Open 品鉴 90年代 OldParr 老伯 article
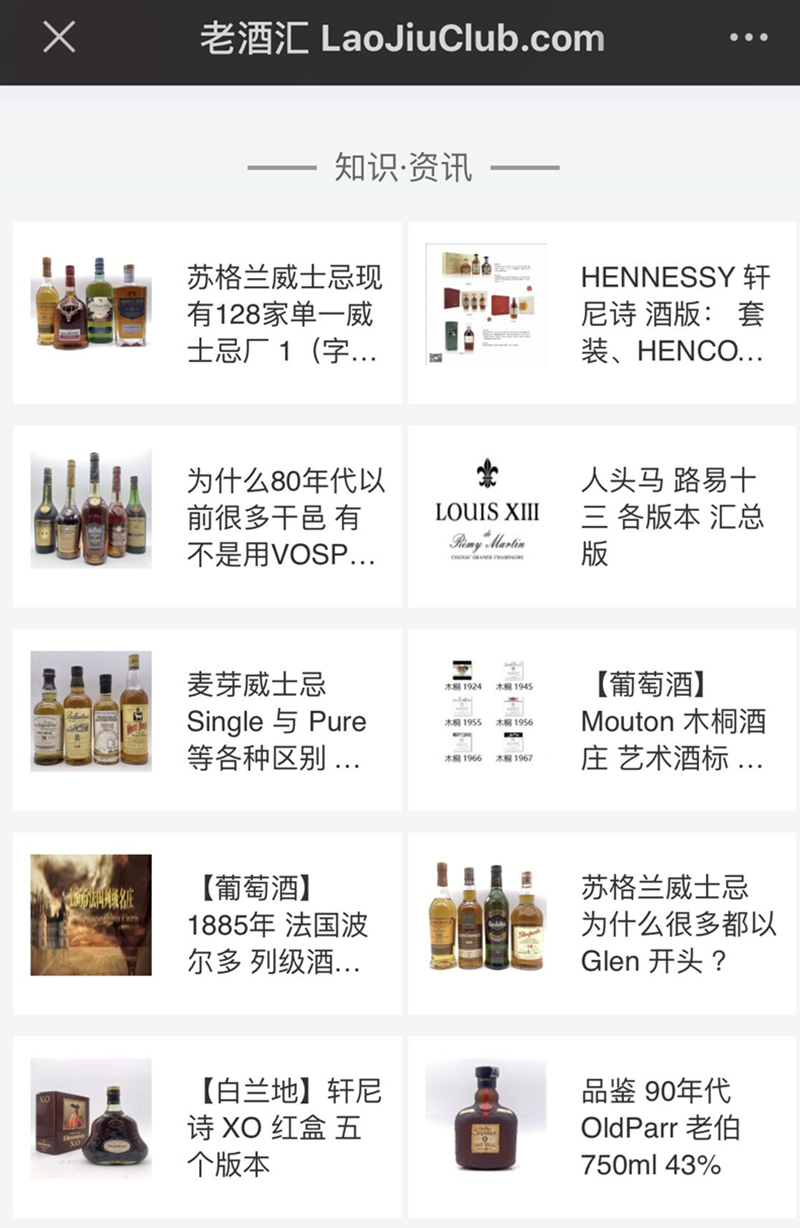This screenshot has width=800, height=1228. pos(602,1126)
